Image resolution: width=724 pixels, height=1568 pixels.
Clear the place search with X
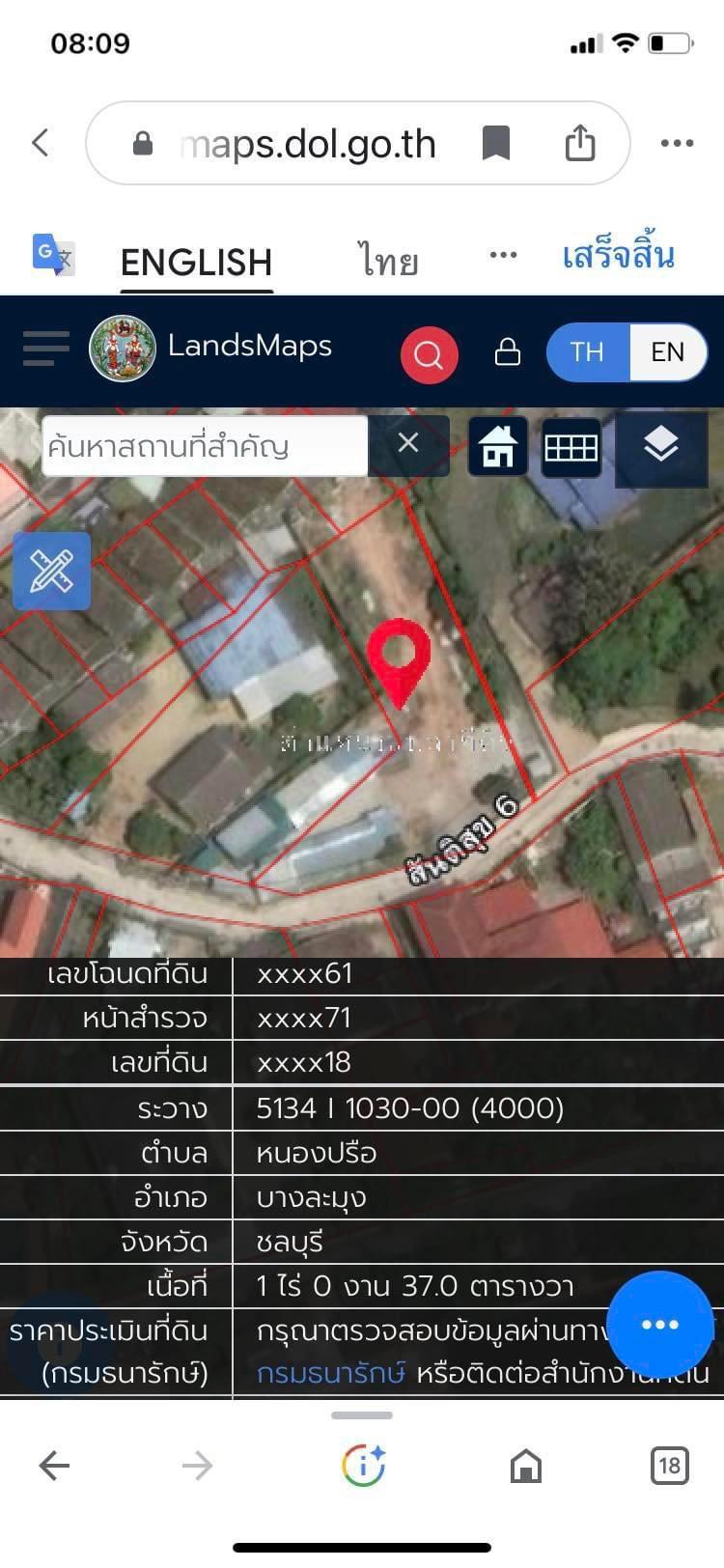pos(408,443)
